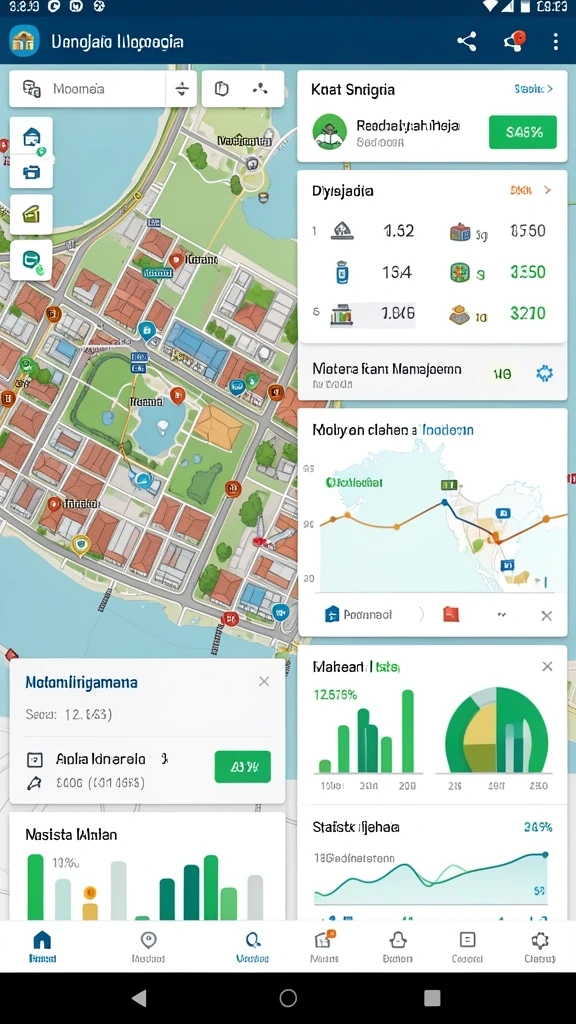Tap the Moomeia search field
The width and height of the screenshot is (576, 1024).
pos(87,89)
